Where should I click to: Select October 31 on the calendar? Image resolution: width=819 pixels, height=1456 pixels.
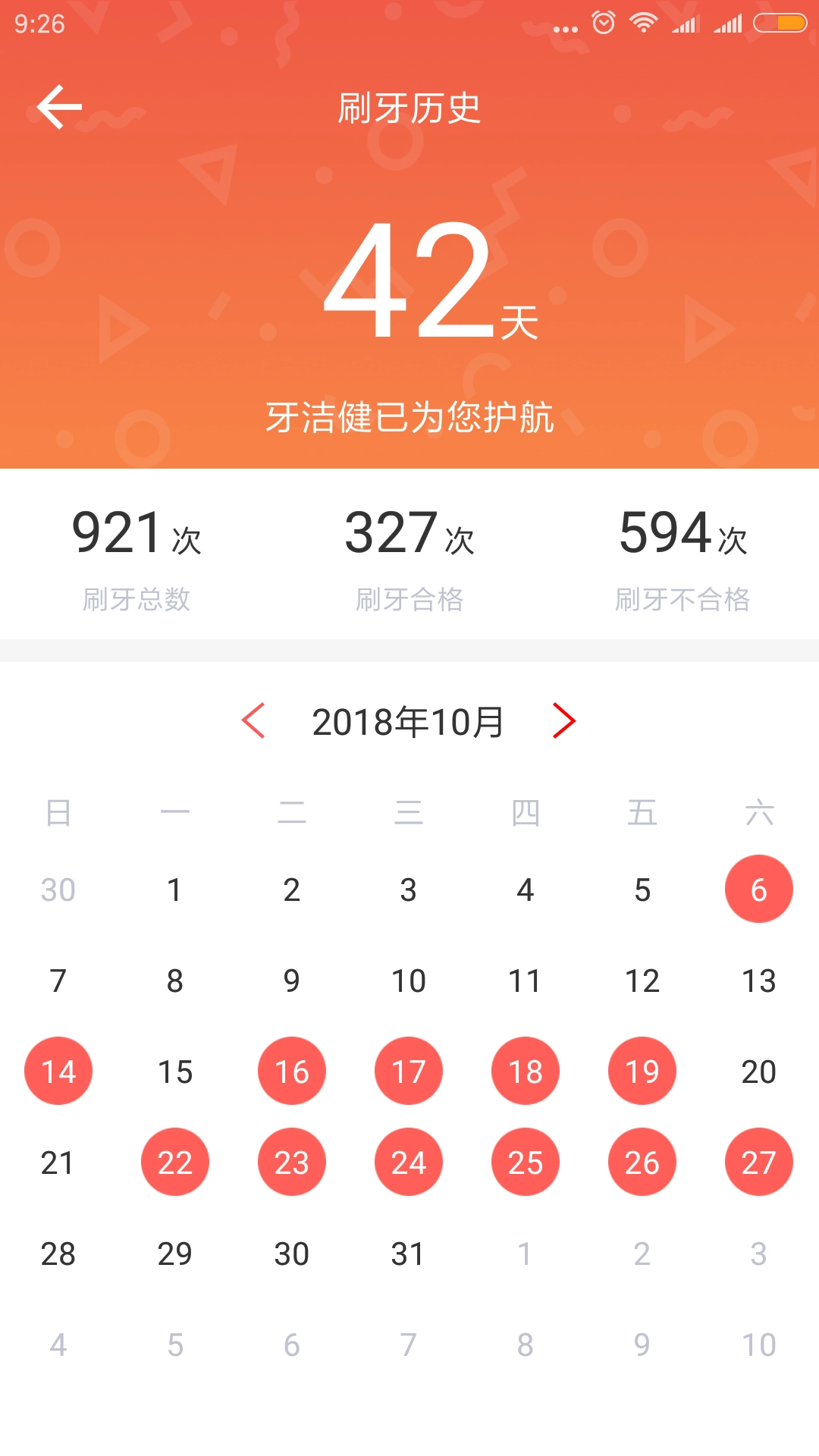(409, 1253)
